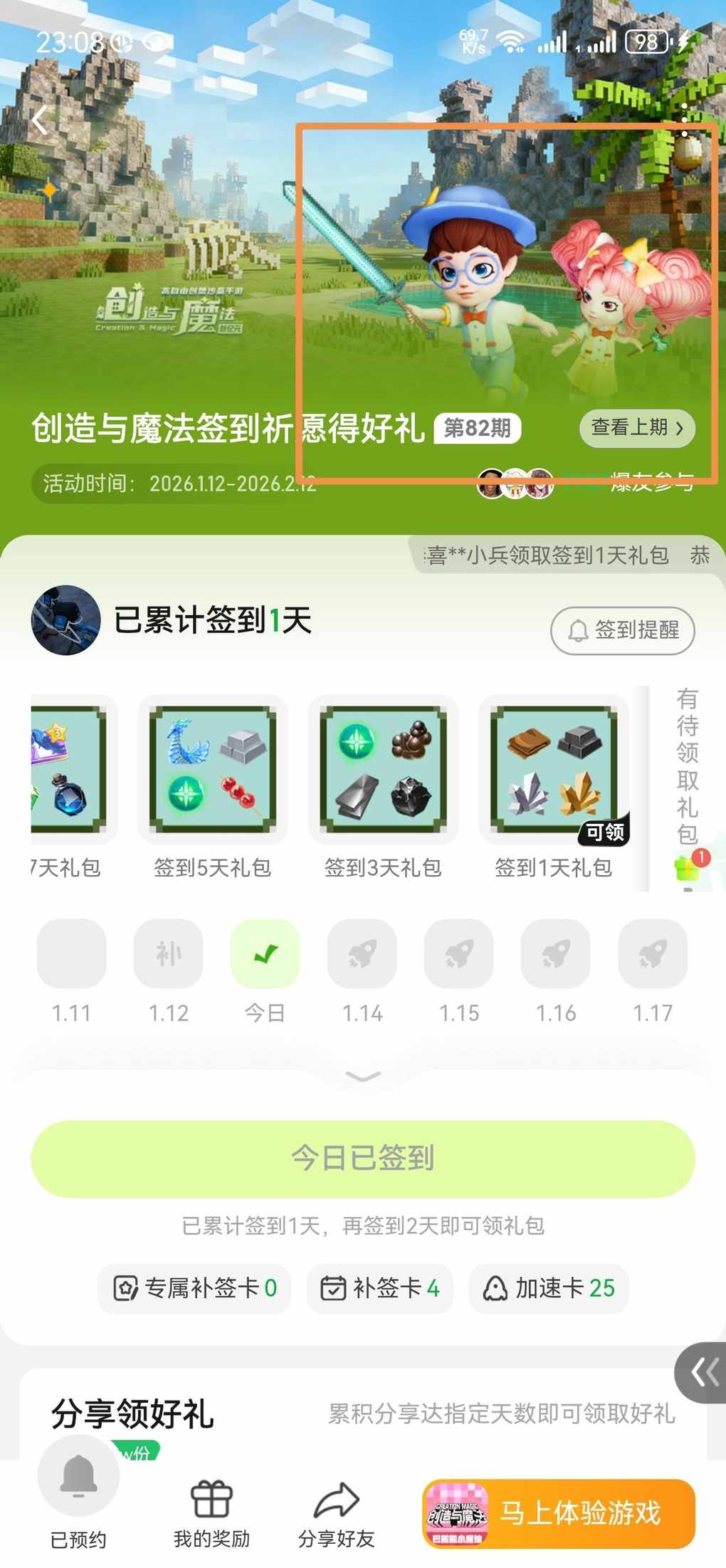Select the 1.14 date tile
Screen dimensions: 726x1568
tap(362, 954)
